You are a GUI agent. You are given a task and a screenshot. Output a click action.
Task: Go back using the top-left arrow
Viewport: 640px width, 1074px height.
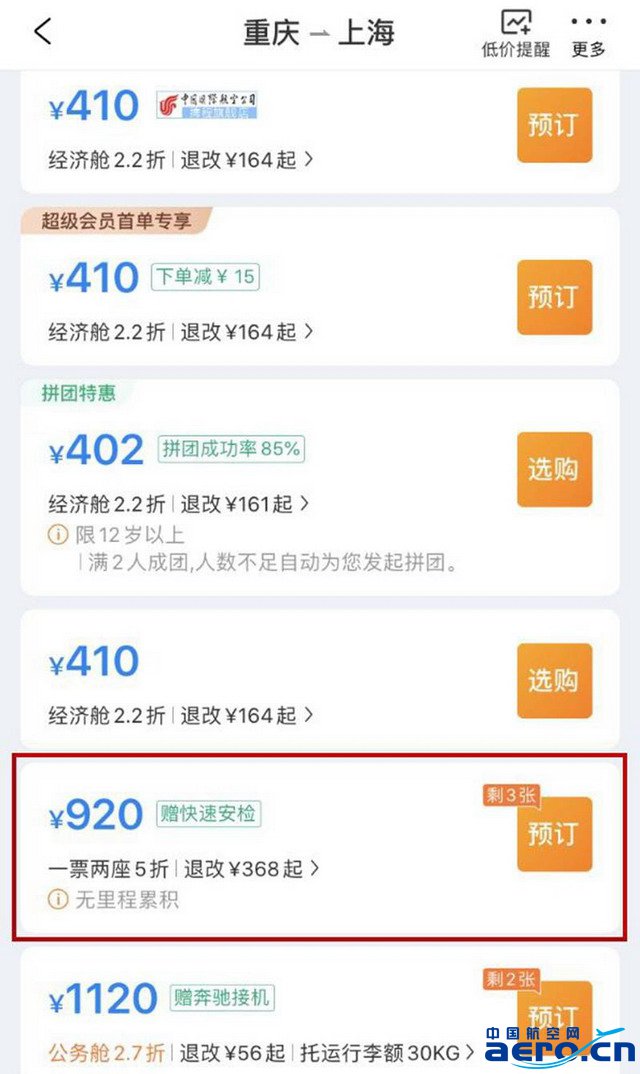click(42, 31)
